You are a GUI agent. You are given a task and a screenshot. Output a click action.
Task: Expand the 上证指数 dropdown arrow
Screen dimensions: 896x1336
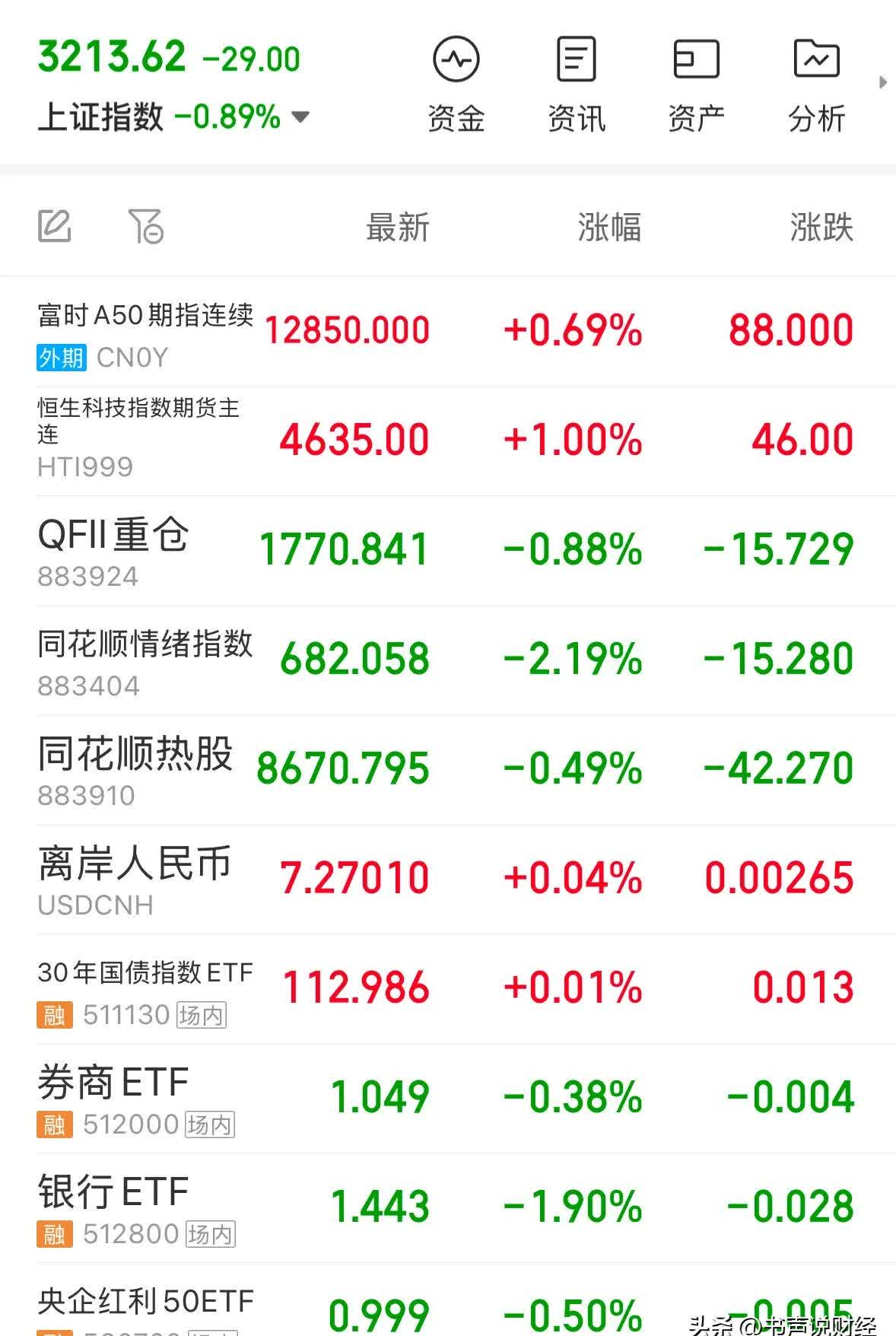click(x=300, y=118)
